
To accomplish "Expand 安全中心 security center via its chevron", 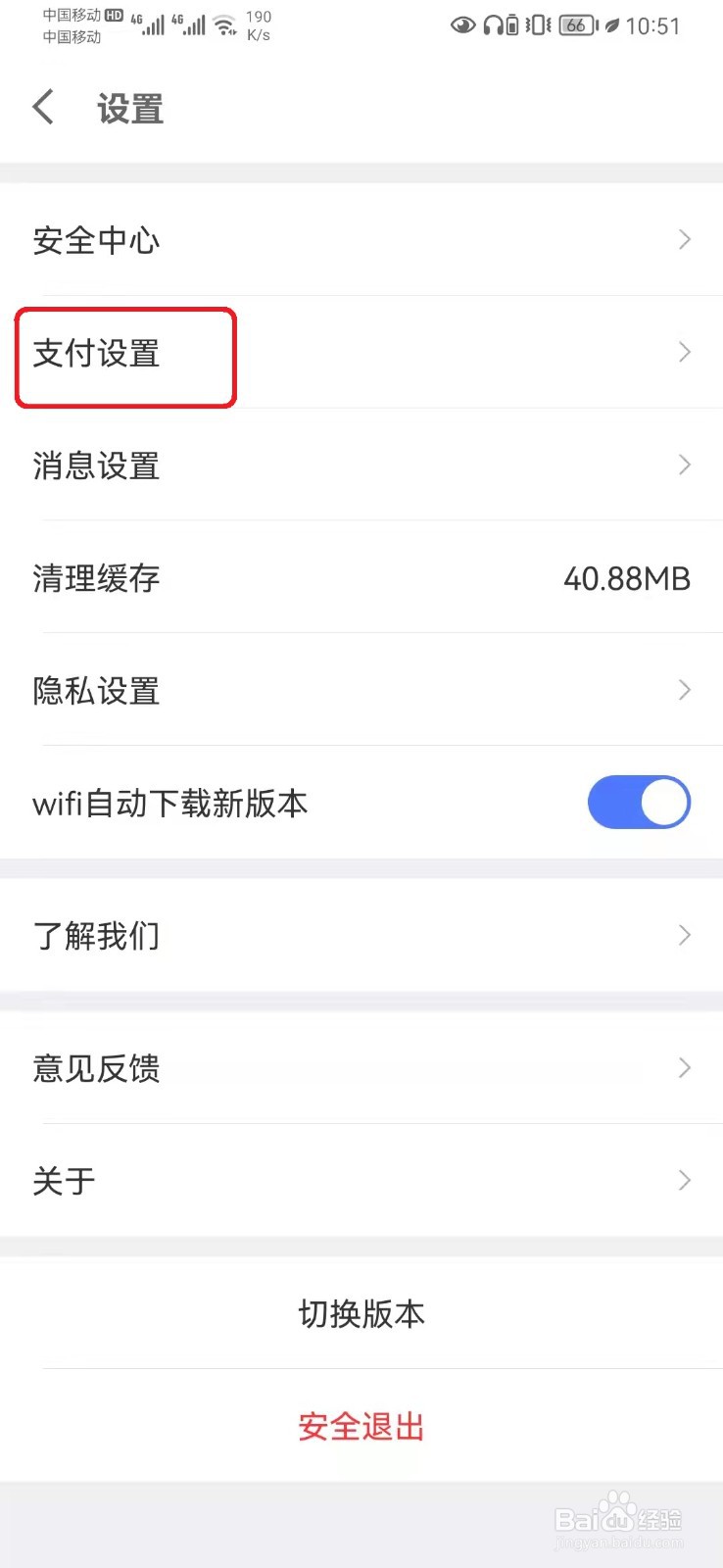I will 684,240.
